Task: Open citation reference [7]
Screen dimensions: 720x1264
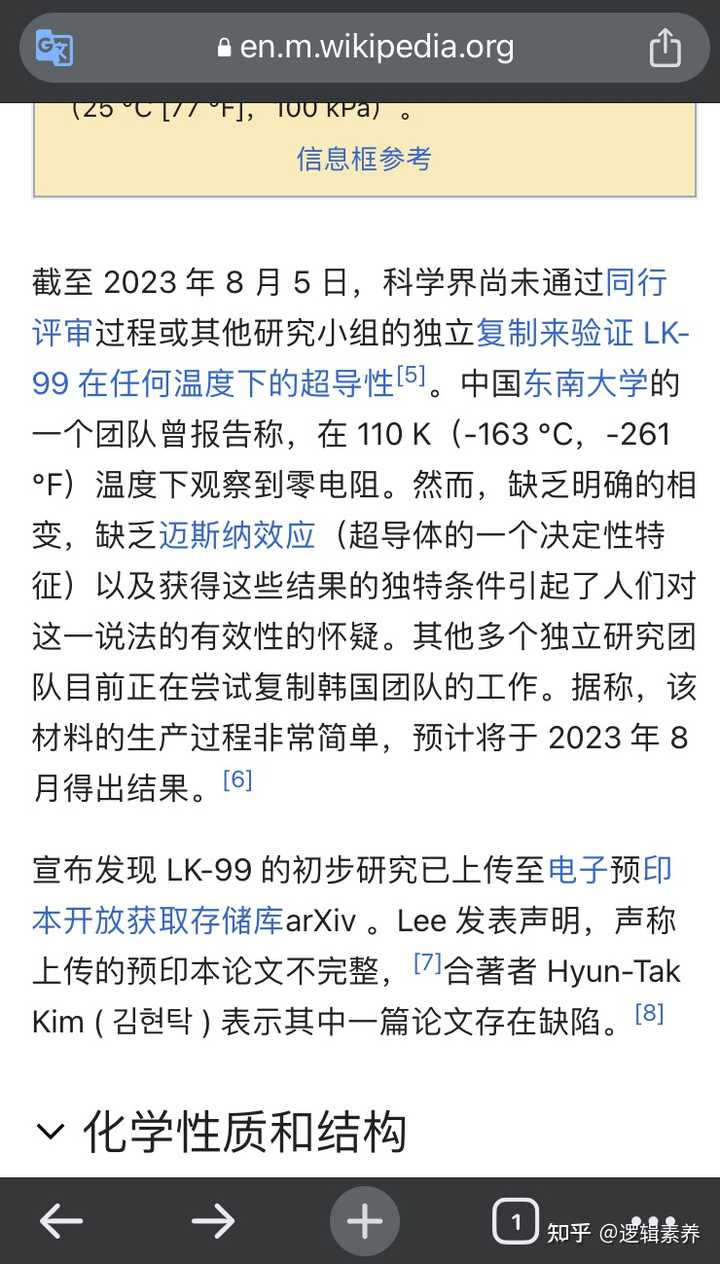Action: (x=427, y=962)
